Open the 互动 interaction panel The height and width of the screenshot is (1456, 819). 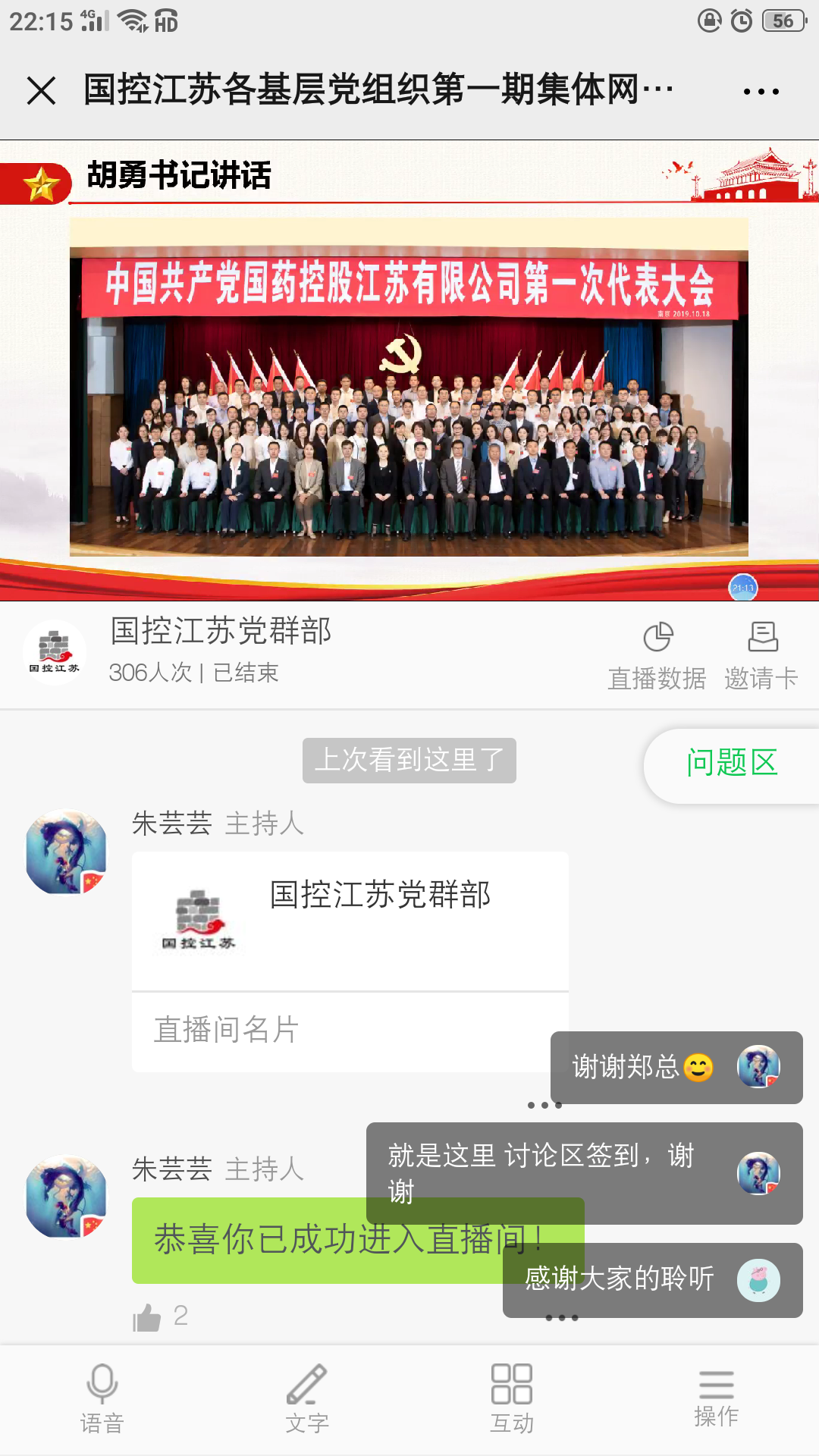tap(511, 1398)
